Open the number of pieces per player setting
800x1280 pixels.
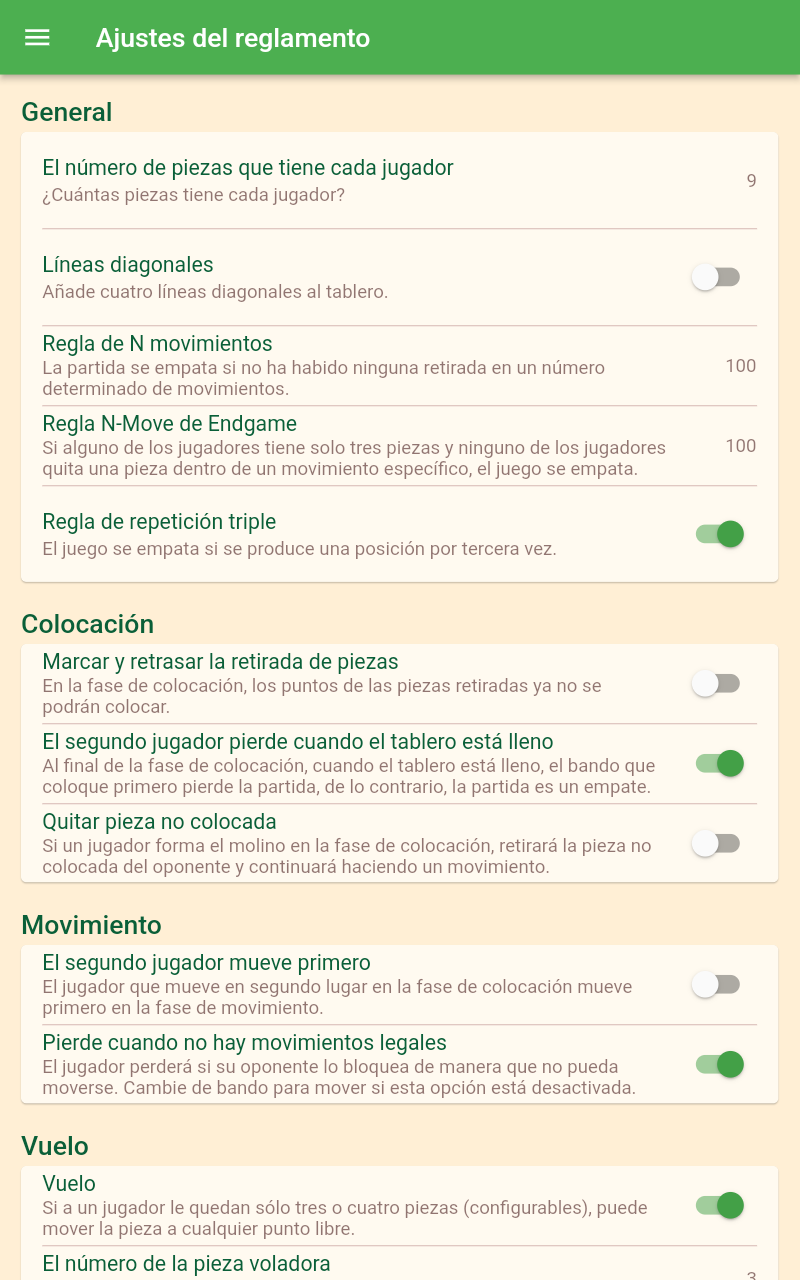click(399, 180)
